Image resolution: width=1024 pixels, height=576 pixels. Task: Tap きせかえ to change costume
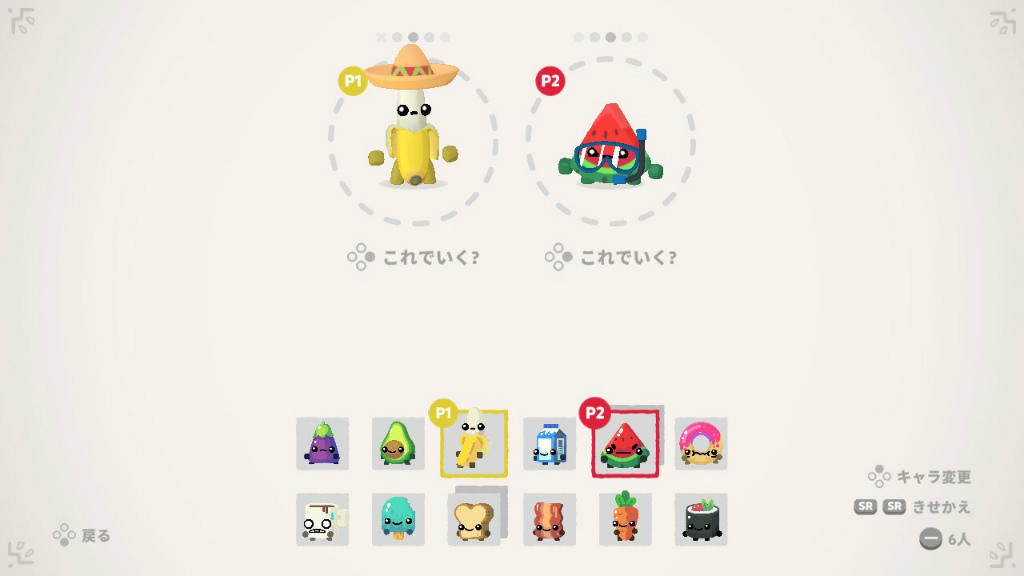click(x=912, y=507)
